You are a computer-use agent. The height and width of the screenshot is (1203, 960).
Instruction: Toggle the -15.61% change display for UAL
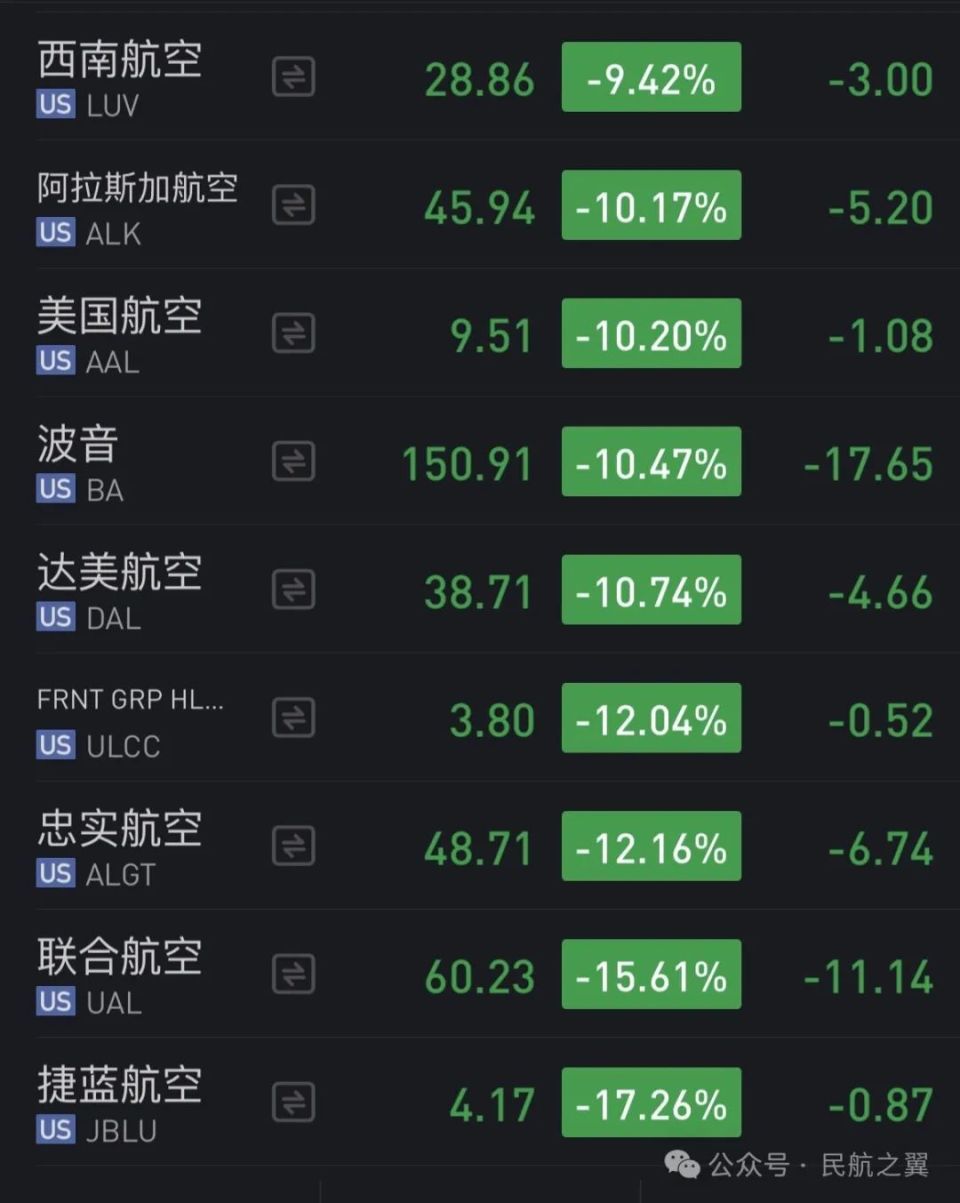pos(651,975)
